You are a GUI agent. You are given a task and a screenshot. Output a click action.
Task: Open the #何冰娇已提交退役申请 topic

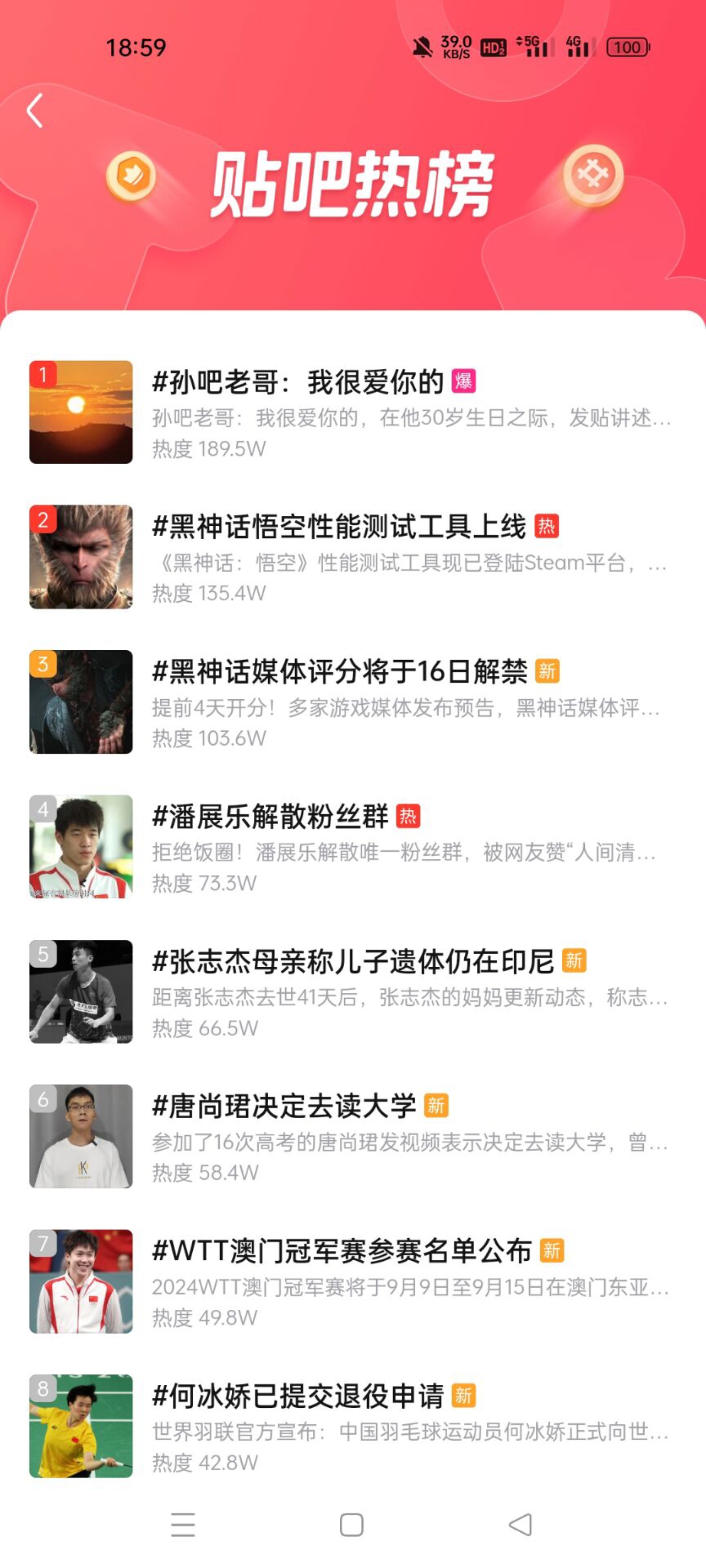pyautogui.click(x=297, y=1396)
